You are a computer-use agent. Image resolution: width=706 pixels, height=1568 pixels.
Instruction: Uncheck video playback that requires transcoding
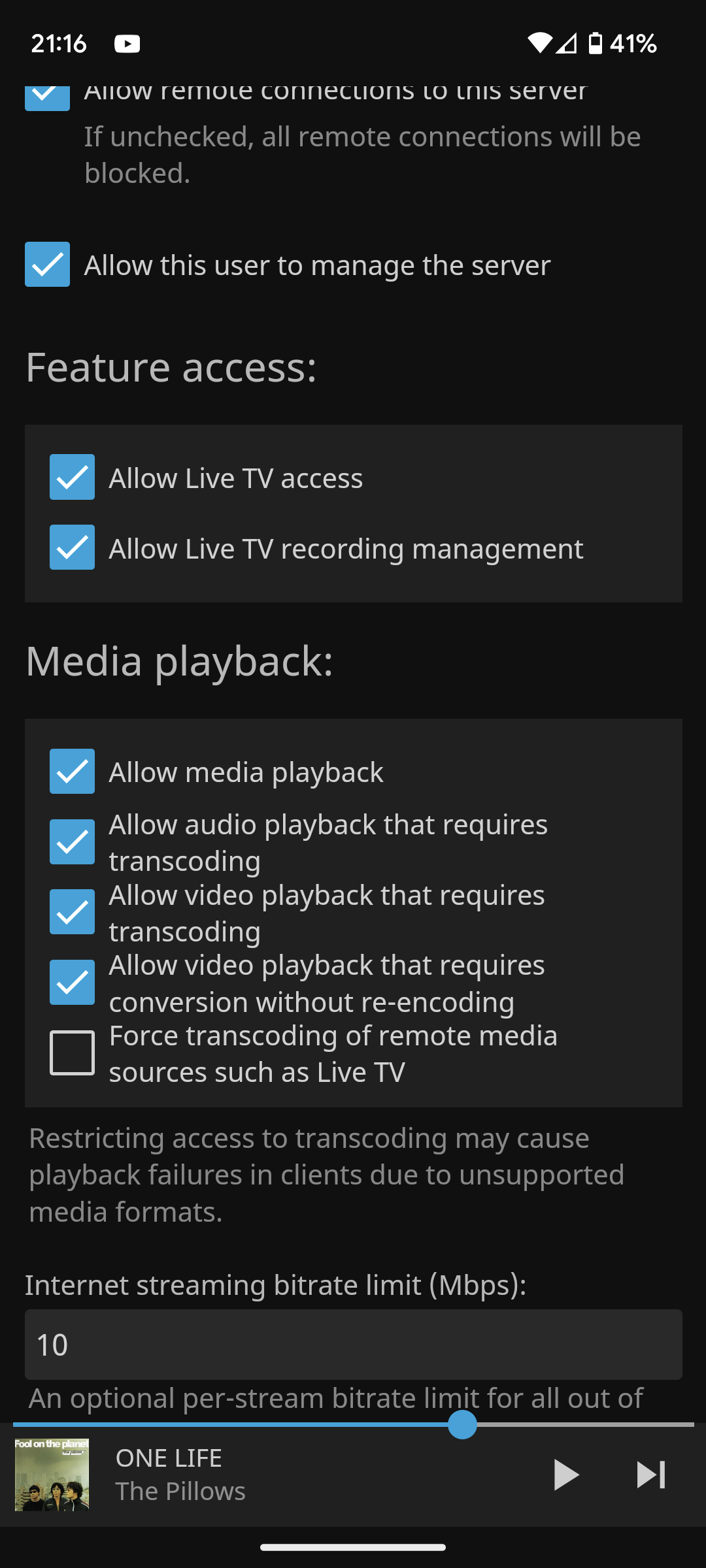click(72, 912)
